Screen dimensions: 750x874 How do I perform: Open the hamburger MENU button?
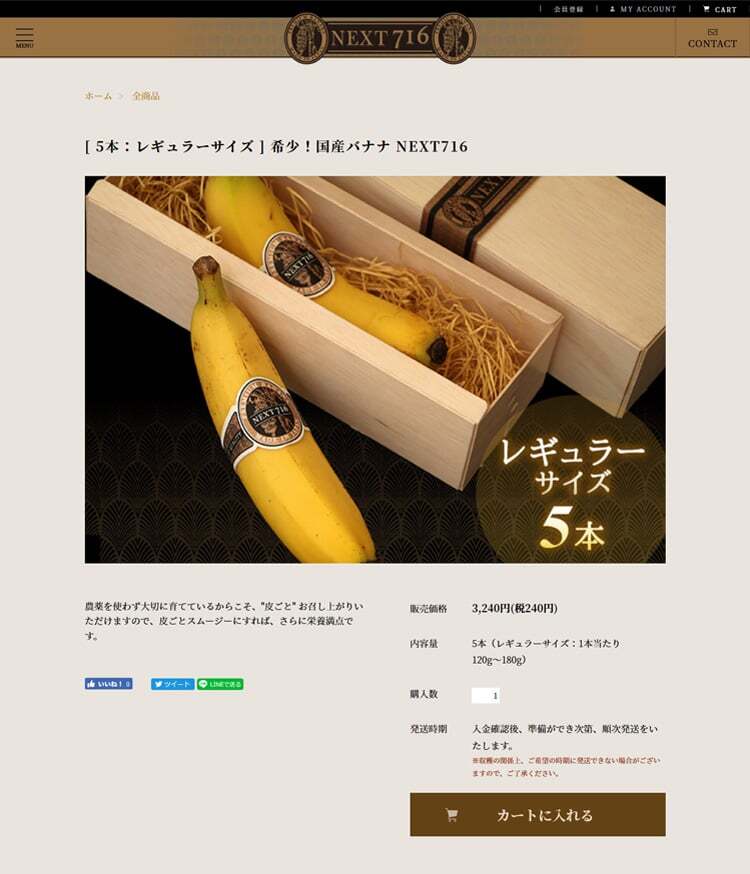pos(24,38)
